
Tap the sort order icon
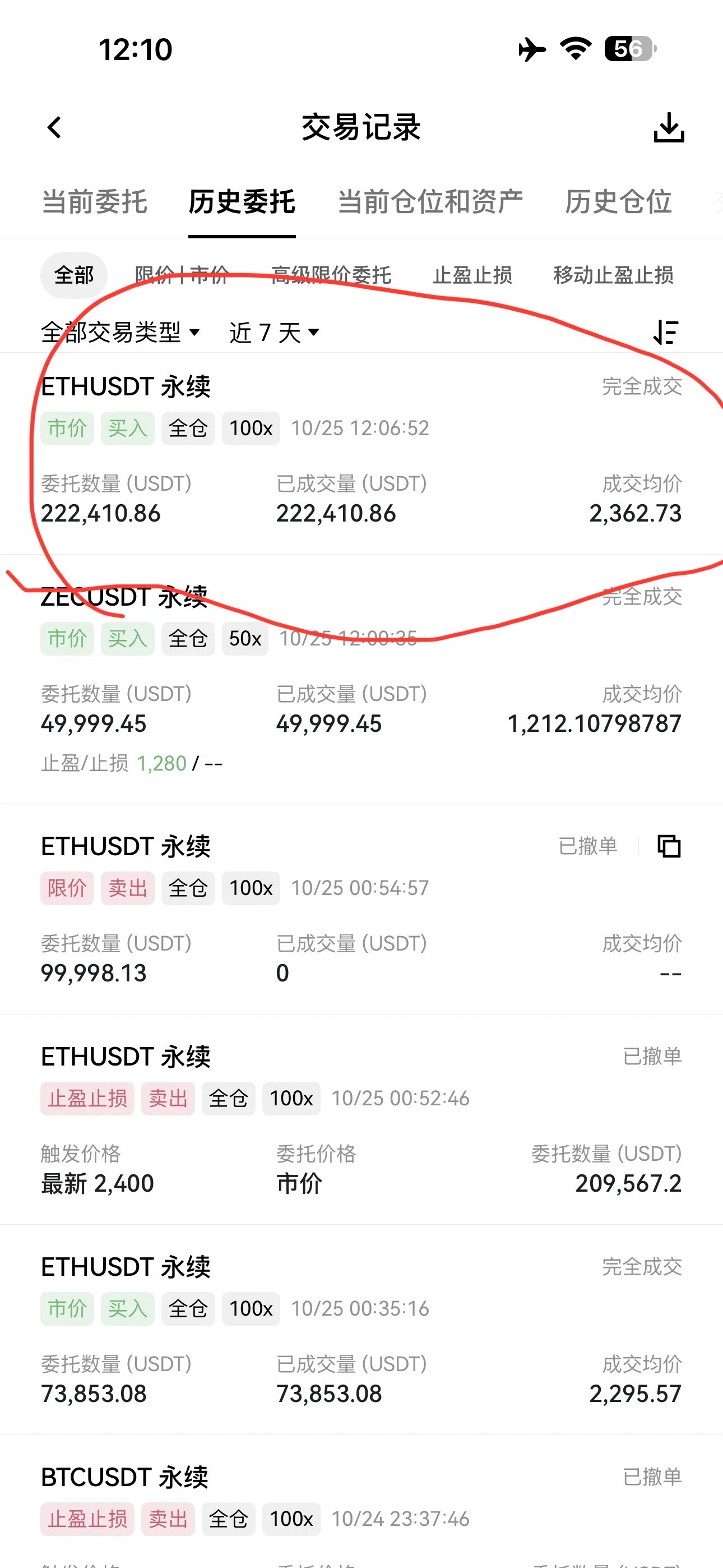666,333
